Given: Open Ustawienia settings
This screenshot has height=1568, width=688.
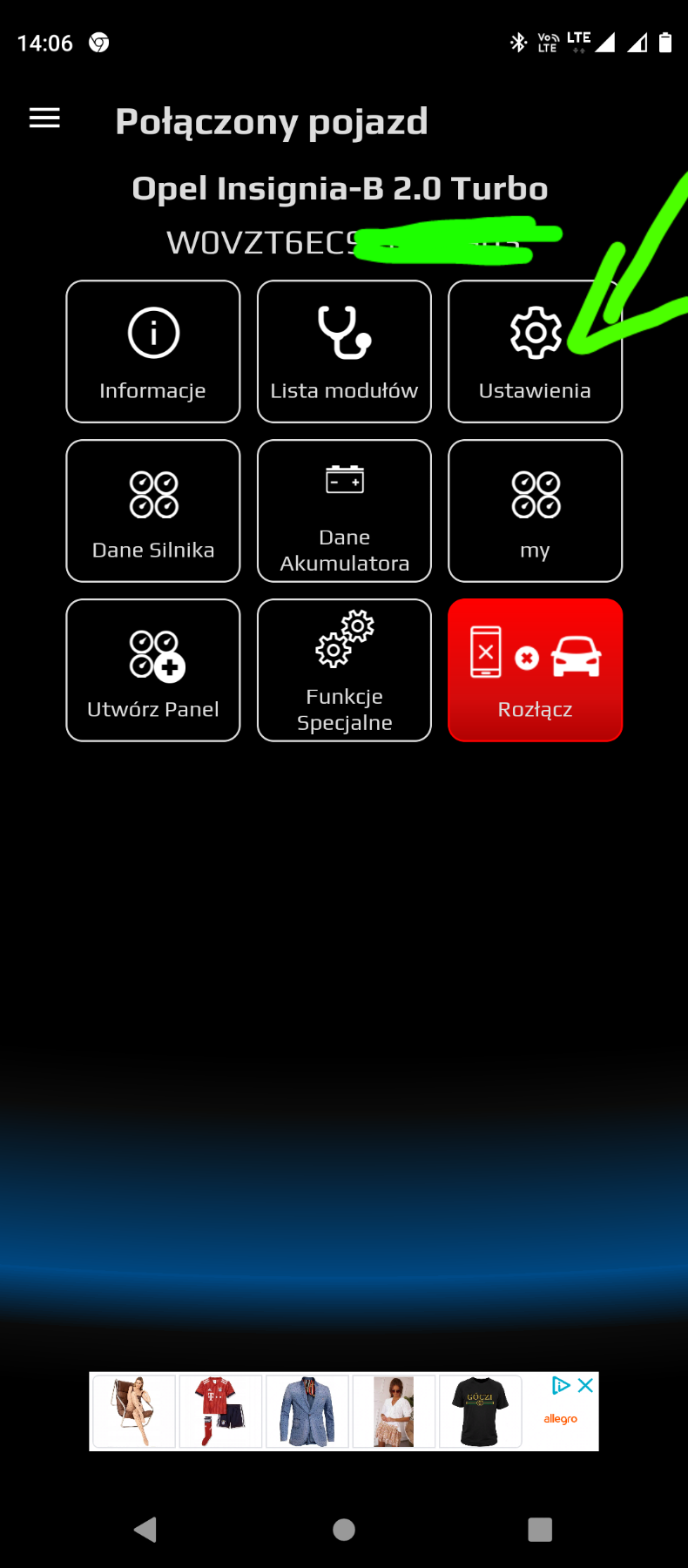Looking at the screenshot, I should 535,351.
